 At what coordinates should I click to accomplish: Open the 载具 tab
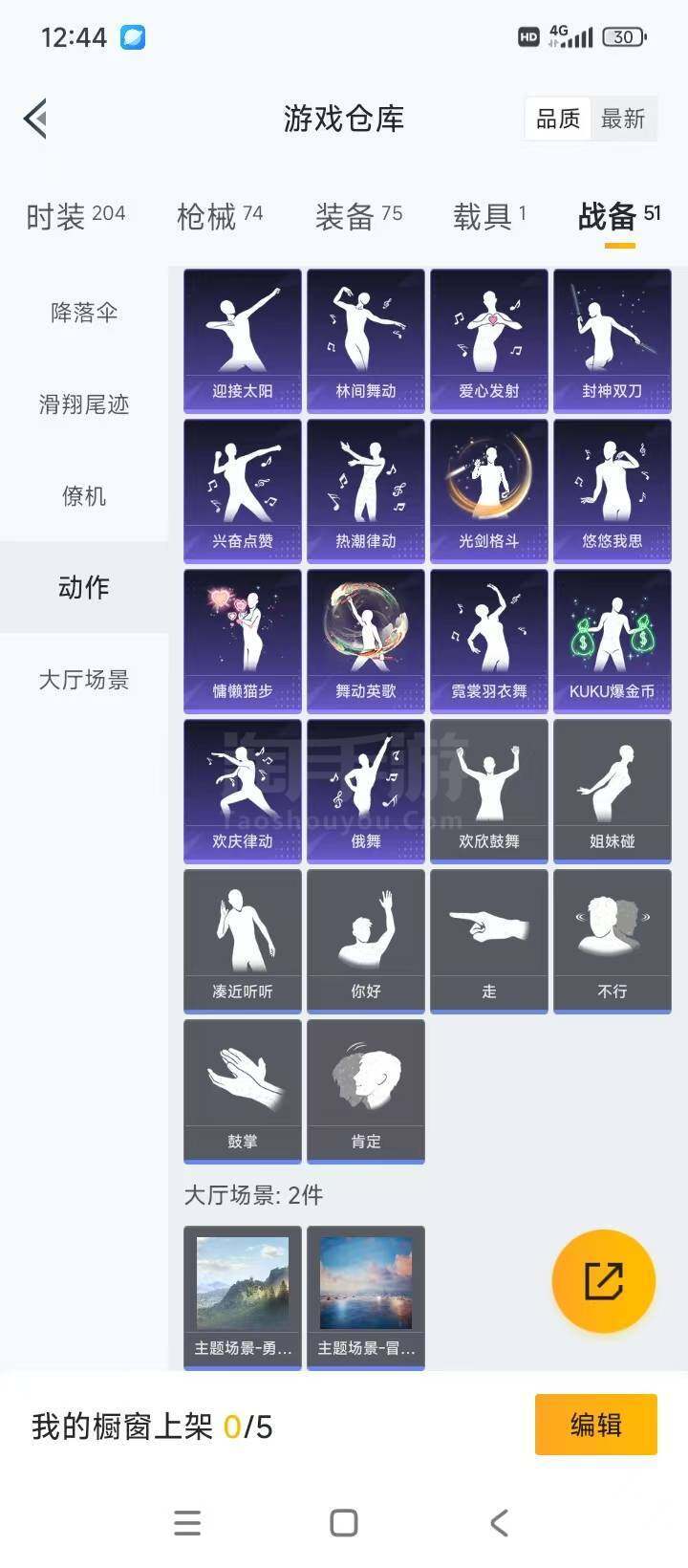[x=489, y=217]
